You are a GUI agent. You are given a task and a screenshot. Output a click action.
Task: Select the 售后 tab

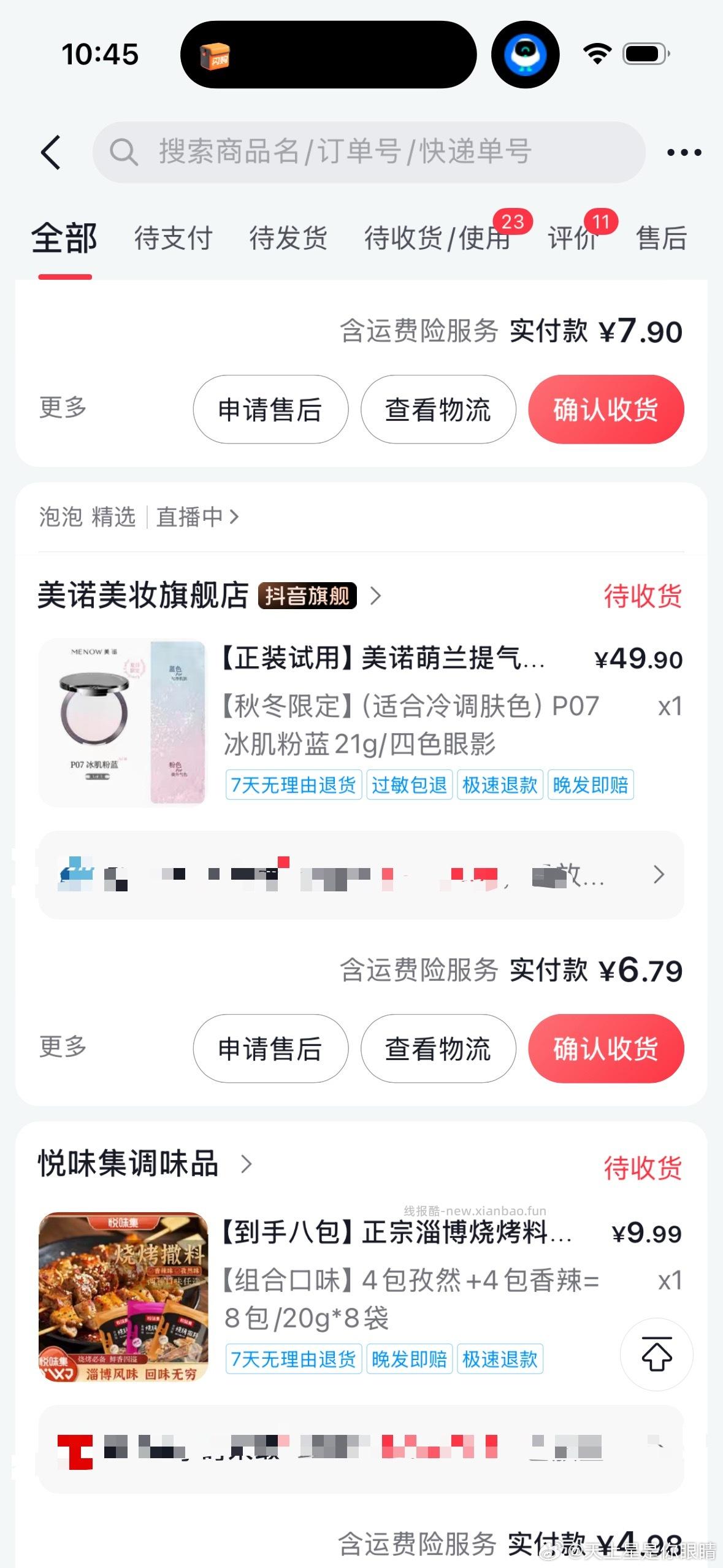pos(662,238)
